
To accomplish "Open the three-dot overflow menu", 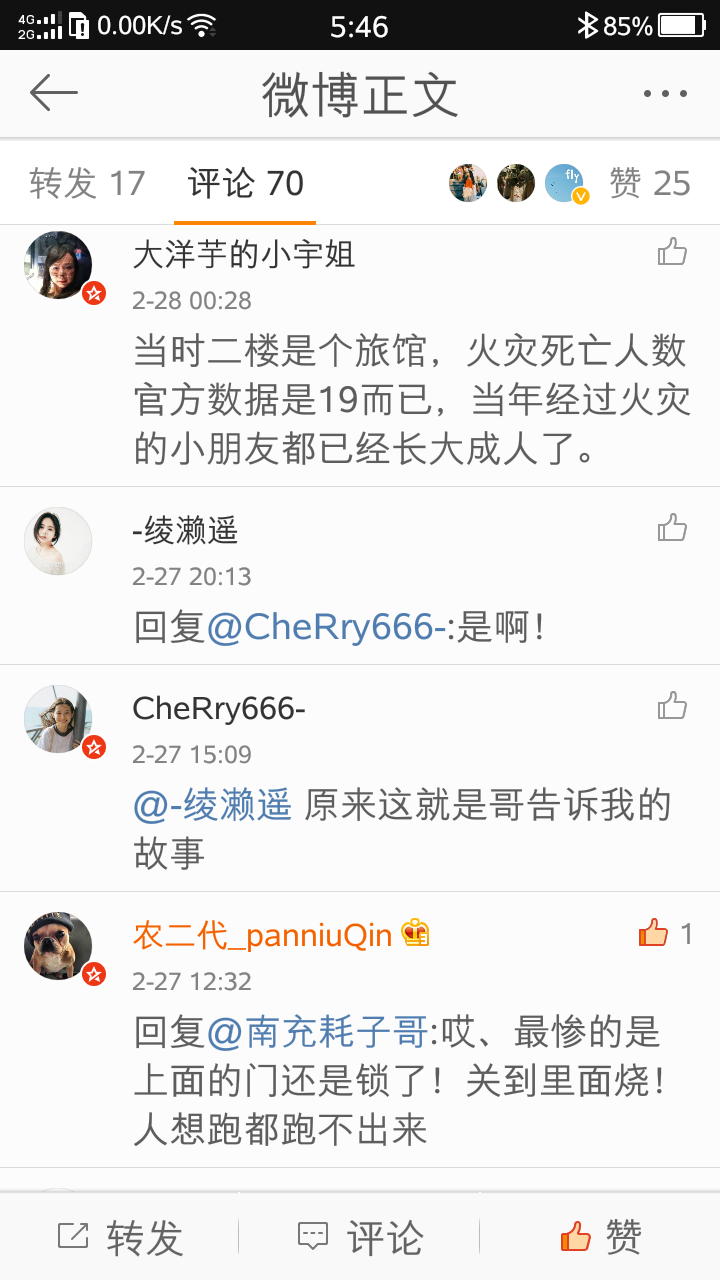I will point(665,94).
